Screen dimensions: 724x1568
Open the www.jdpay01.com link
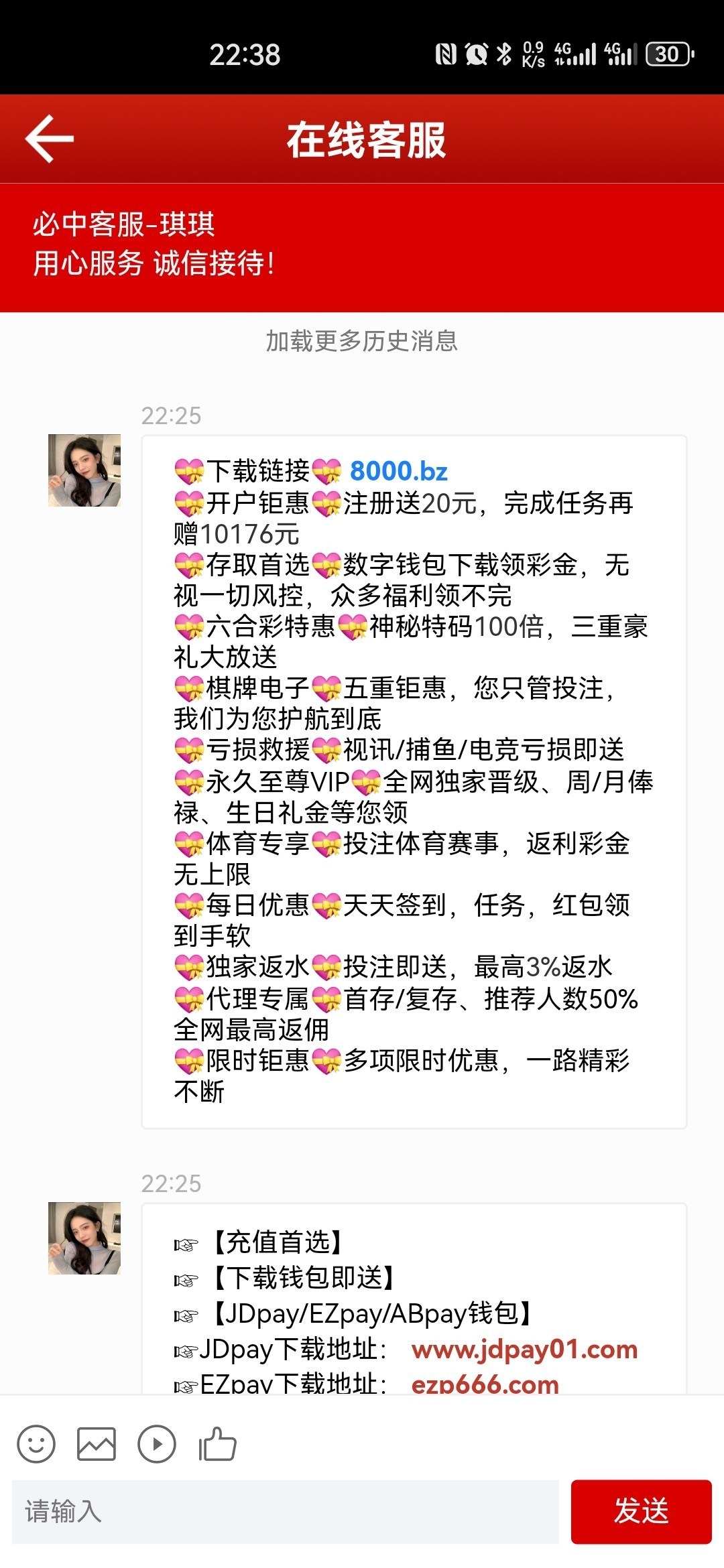(x=524, y=1349)
